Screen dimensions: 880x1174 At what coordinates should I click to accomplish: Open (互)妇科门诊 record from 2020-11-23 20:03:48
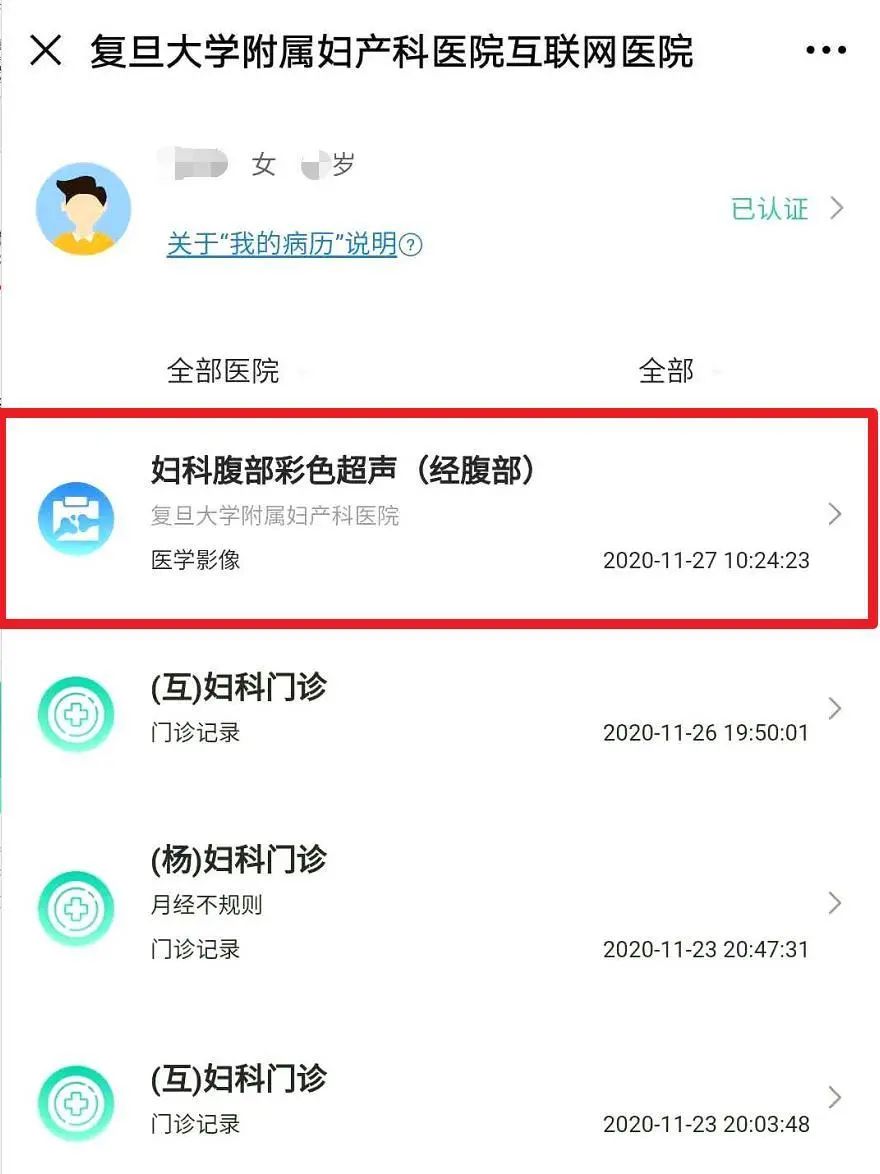[440, 1101]
